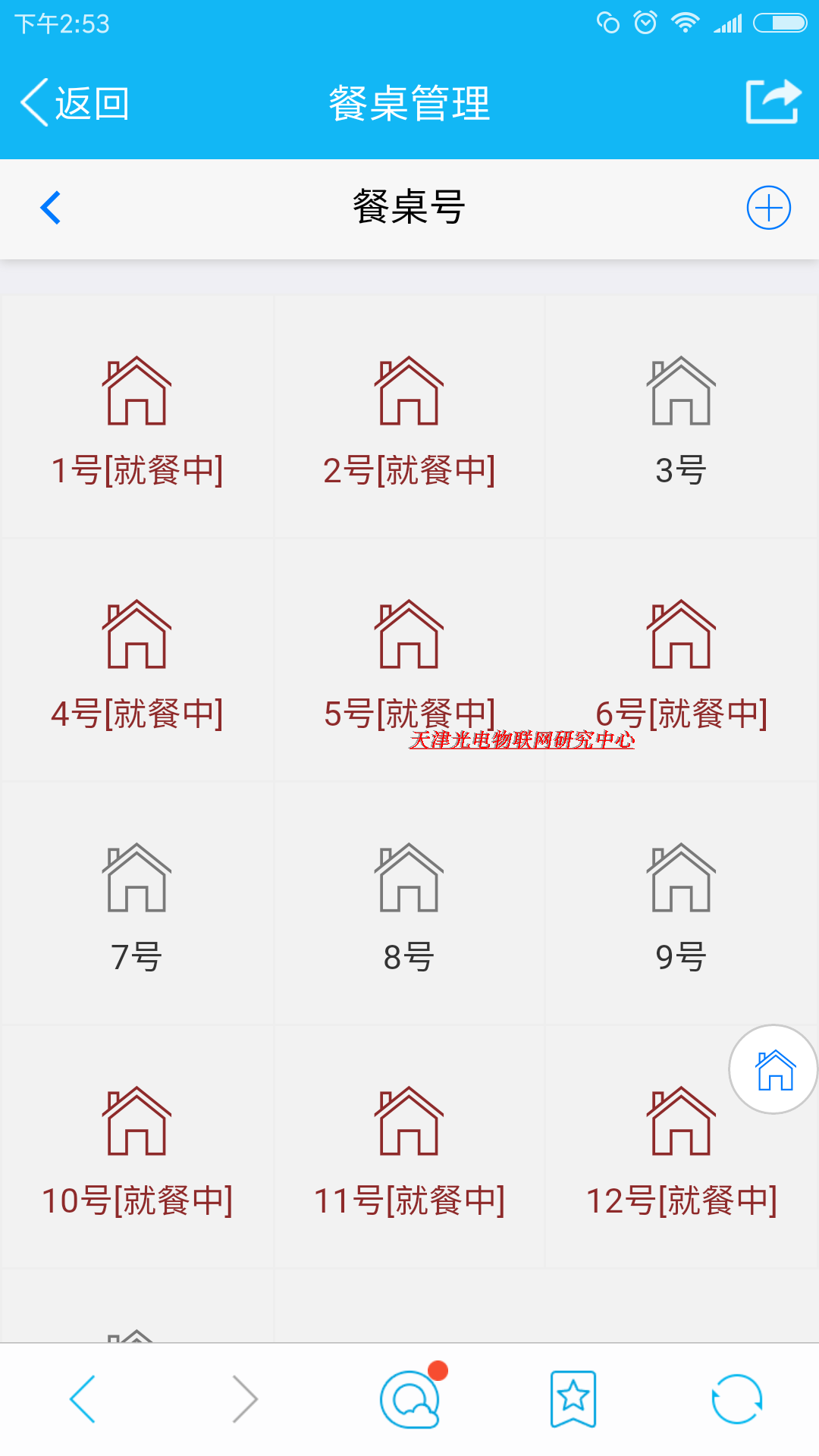Select the empty table 9号
Image resolution: width=819 pixels, height=1456 pixels.
681,904
